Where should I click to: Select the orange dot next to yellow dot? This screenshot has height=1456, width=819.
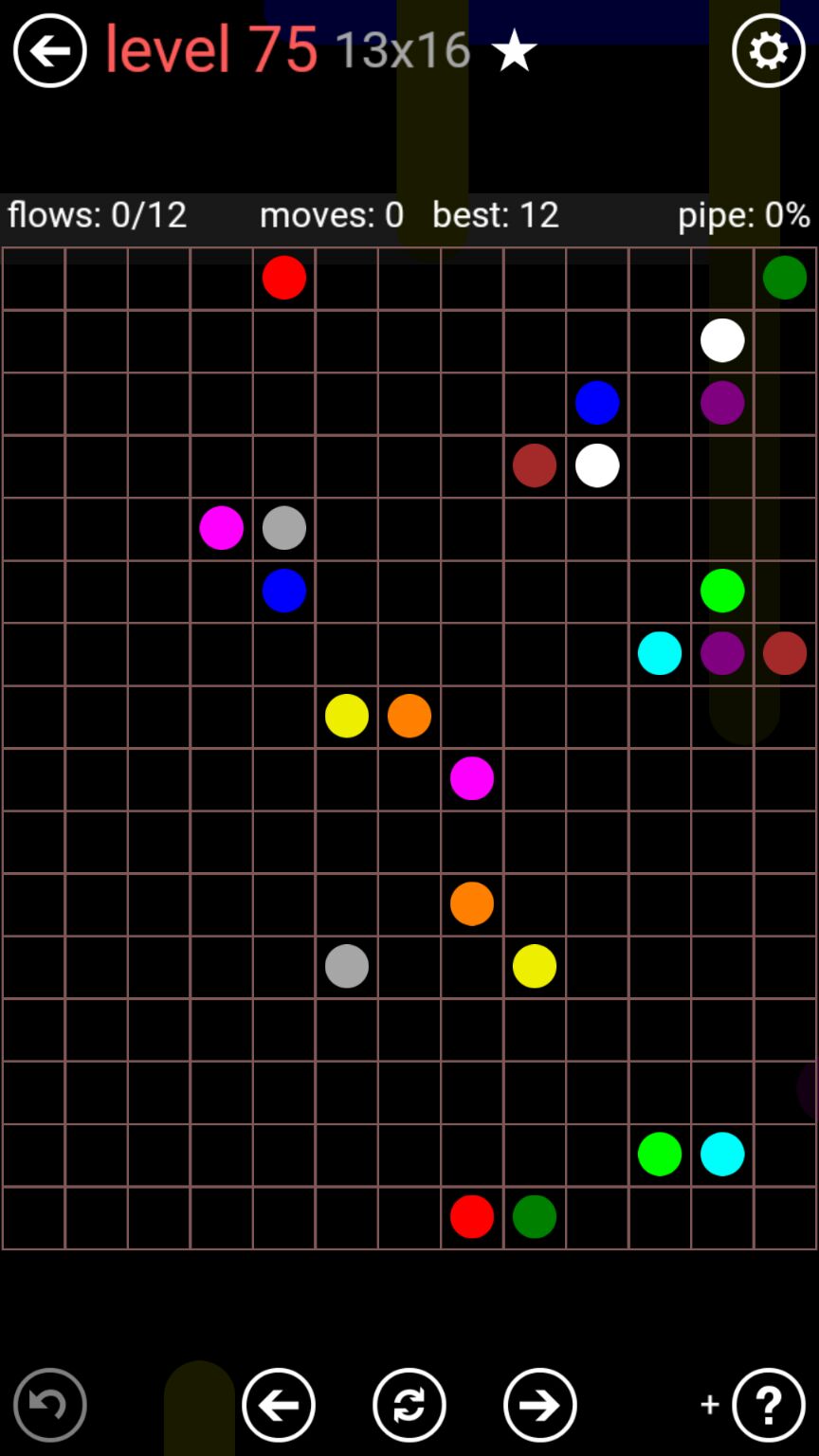409,716
